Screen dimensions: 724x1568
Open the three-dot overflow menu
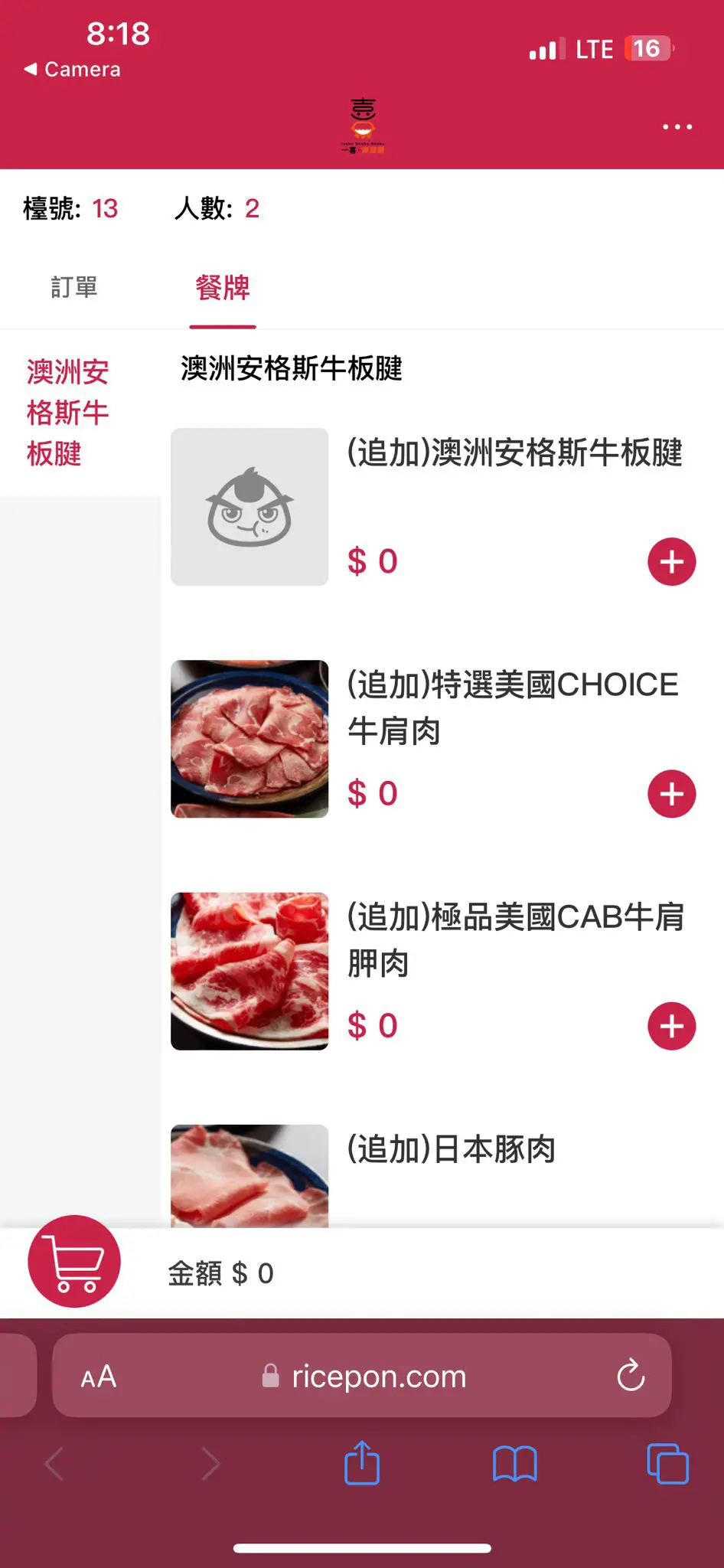click(x=677, y=127)
